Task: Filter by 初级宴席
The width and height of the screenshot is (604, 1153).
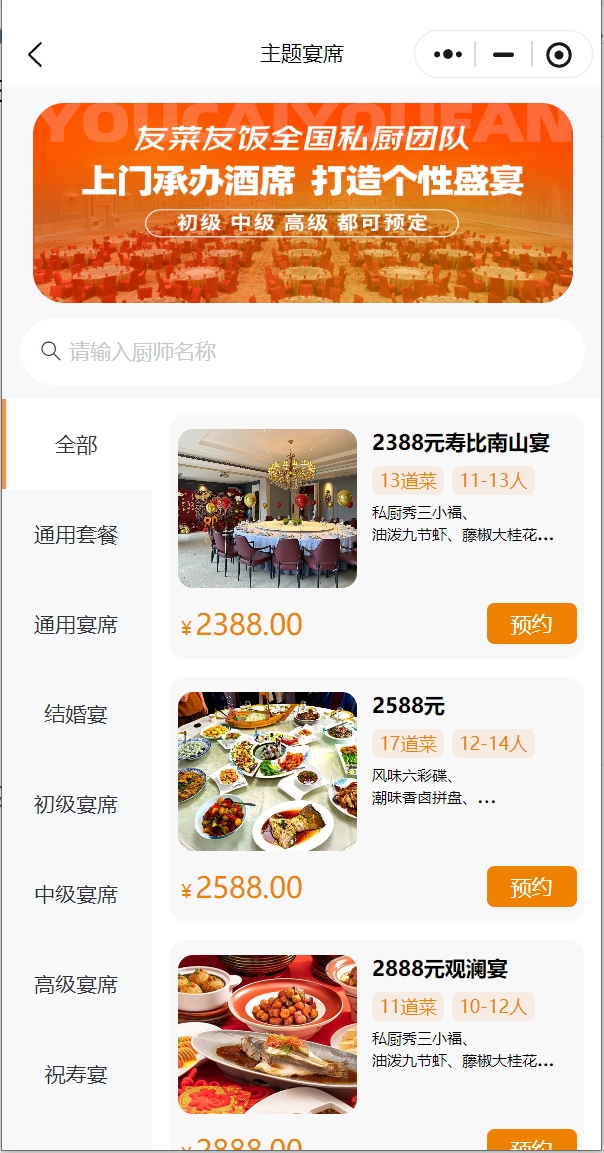Action: 77,805
